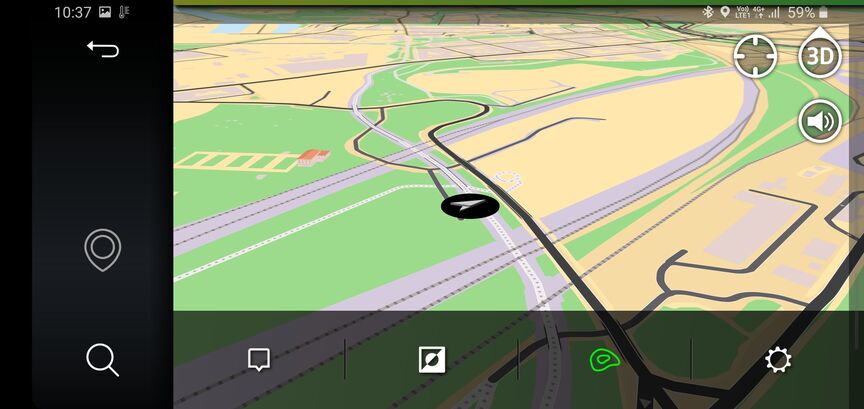Open the search magnifier
864x409 pixels.
(102, 359)
